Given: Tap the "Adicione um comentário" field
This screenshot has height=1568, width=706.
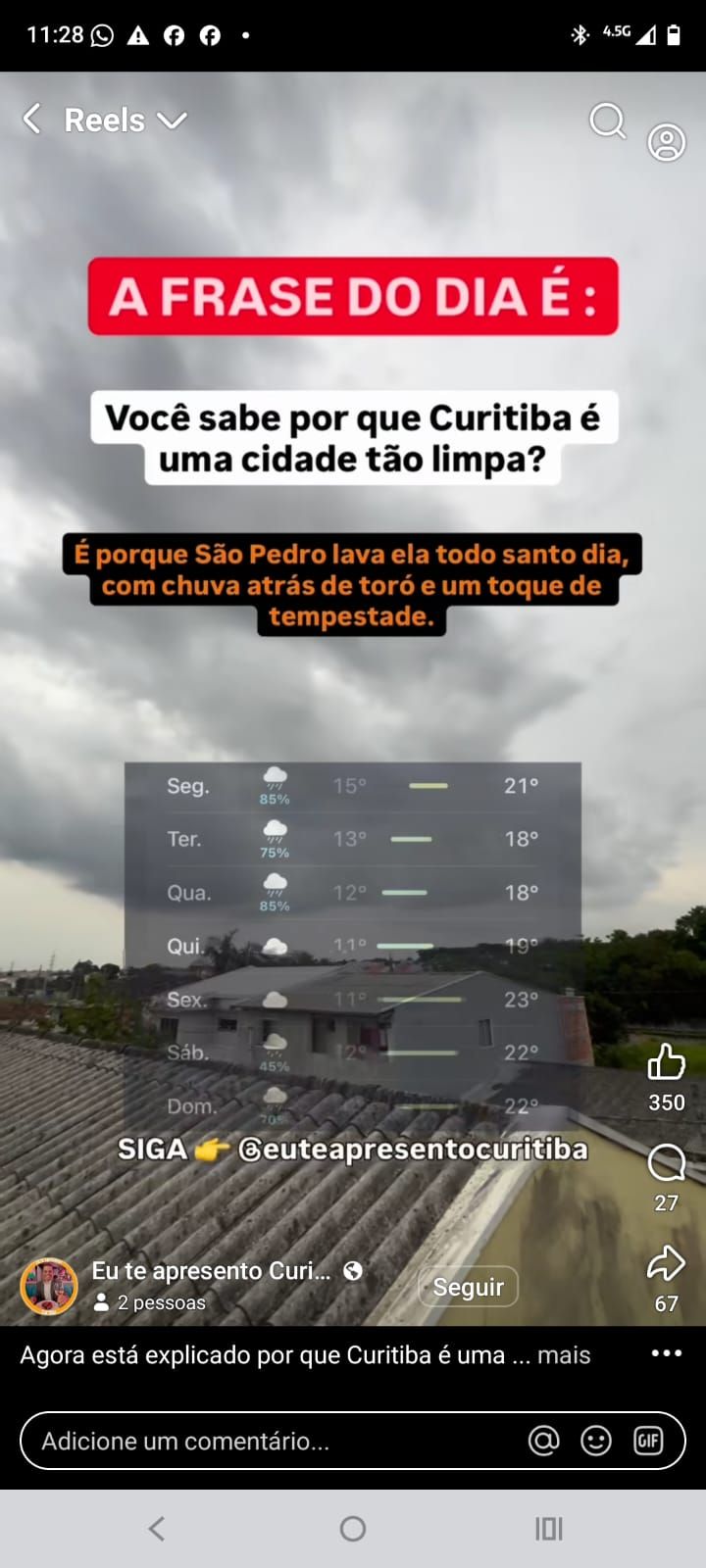Looking at the screenshot, I should tap(265, 1441).
